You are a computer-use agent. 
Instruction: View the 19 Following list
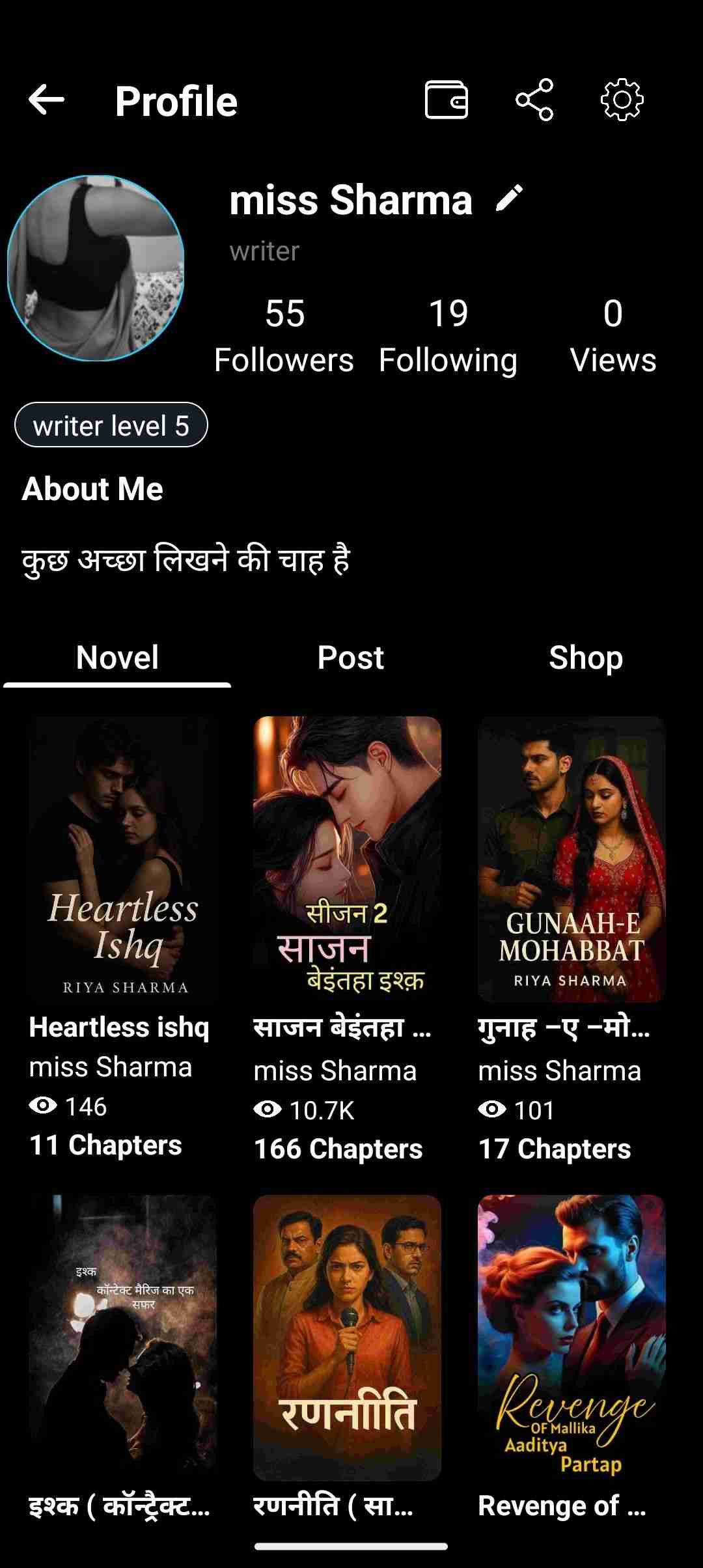[448, 335]
